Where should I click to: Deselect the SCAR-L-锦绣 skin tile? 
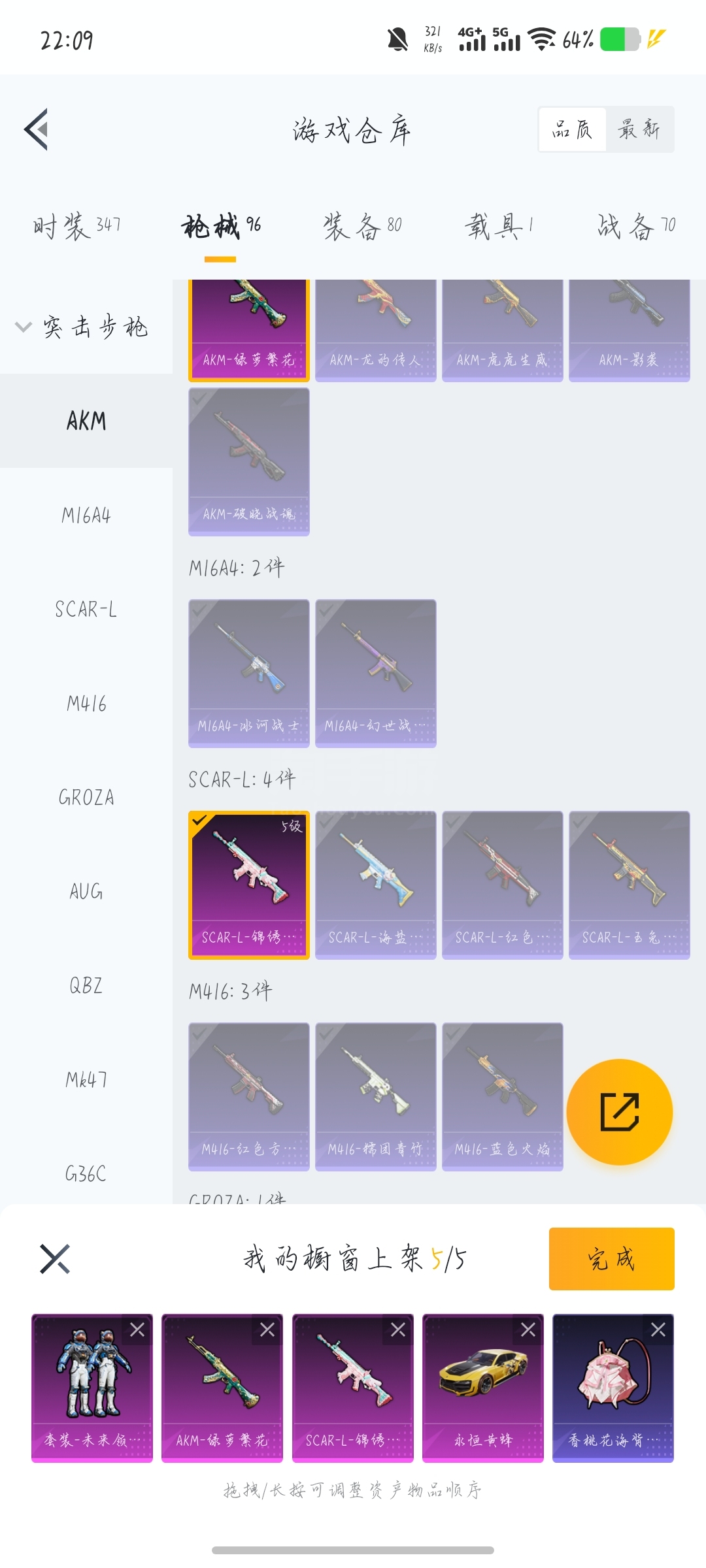[248, 885]
